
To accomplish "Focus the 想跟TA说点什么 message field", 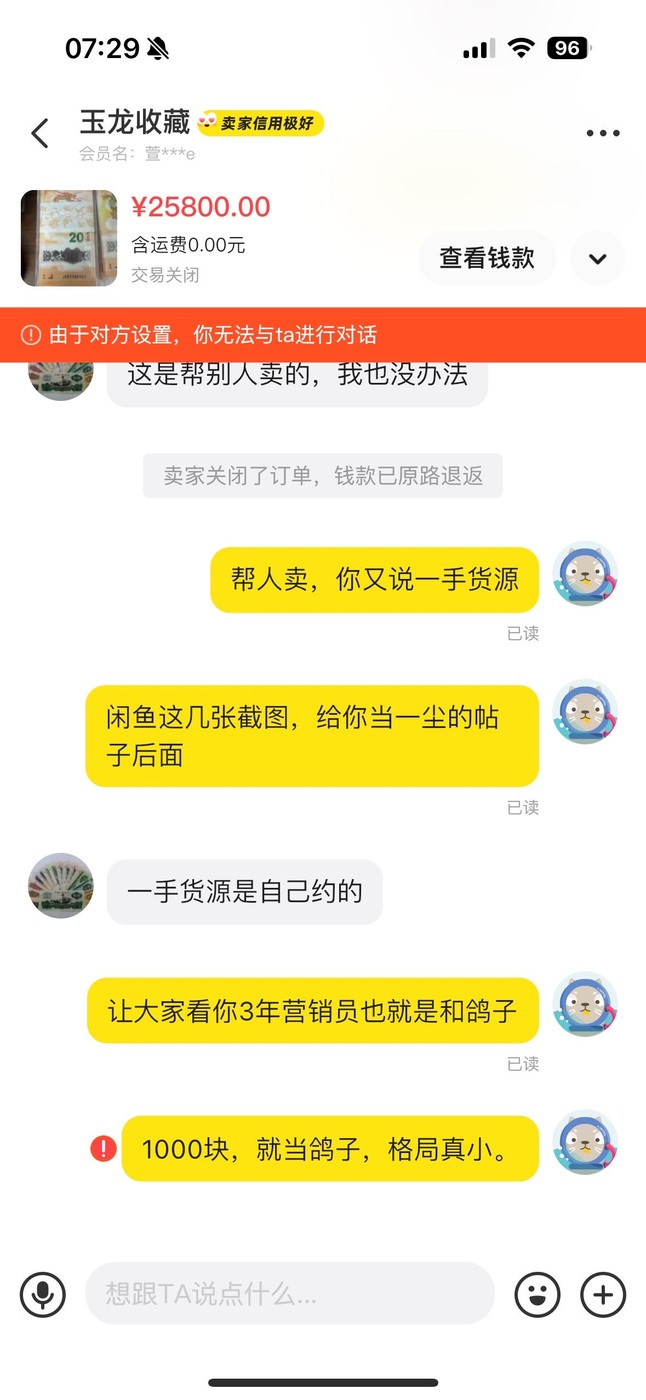I will pos(290,1294).
